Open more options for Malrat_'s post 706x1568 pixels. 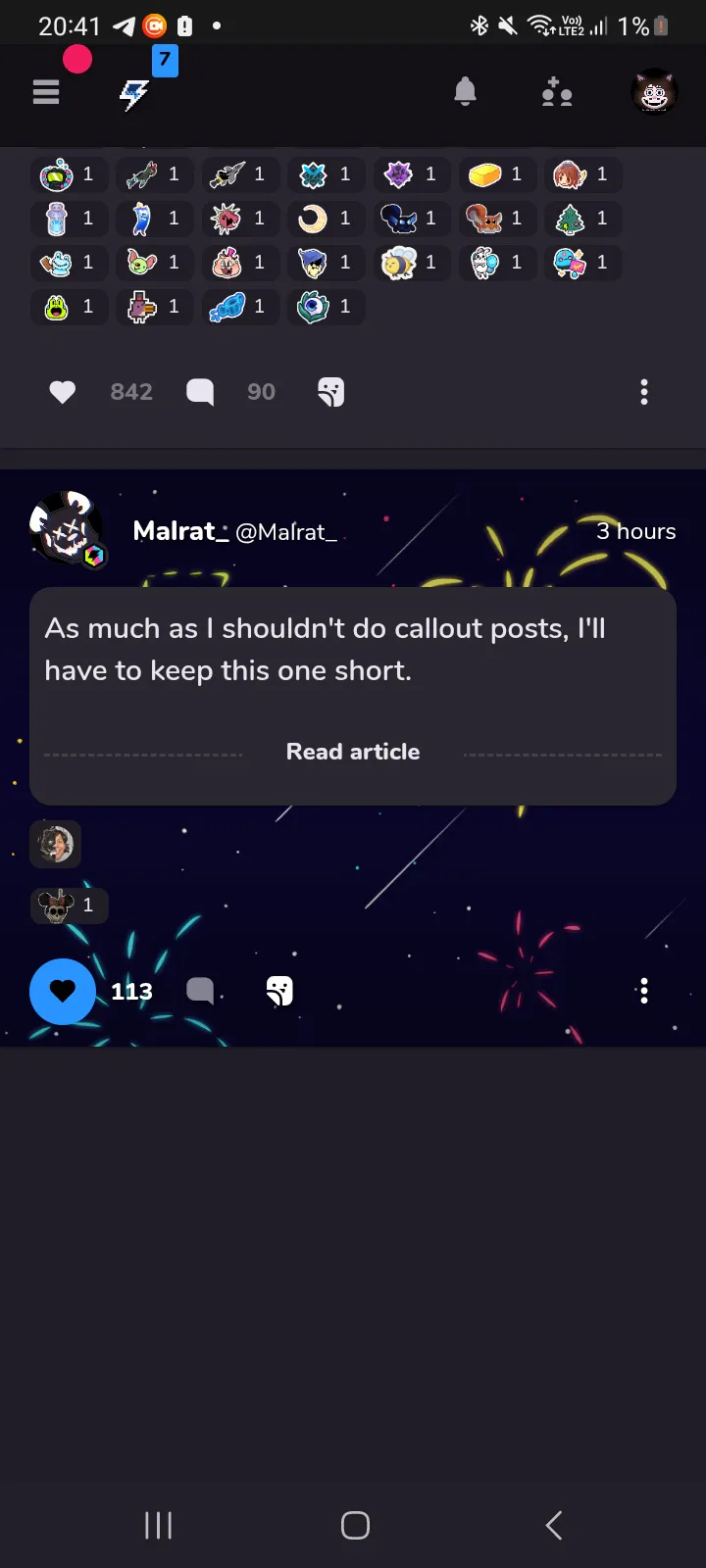pos(644,991)
